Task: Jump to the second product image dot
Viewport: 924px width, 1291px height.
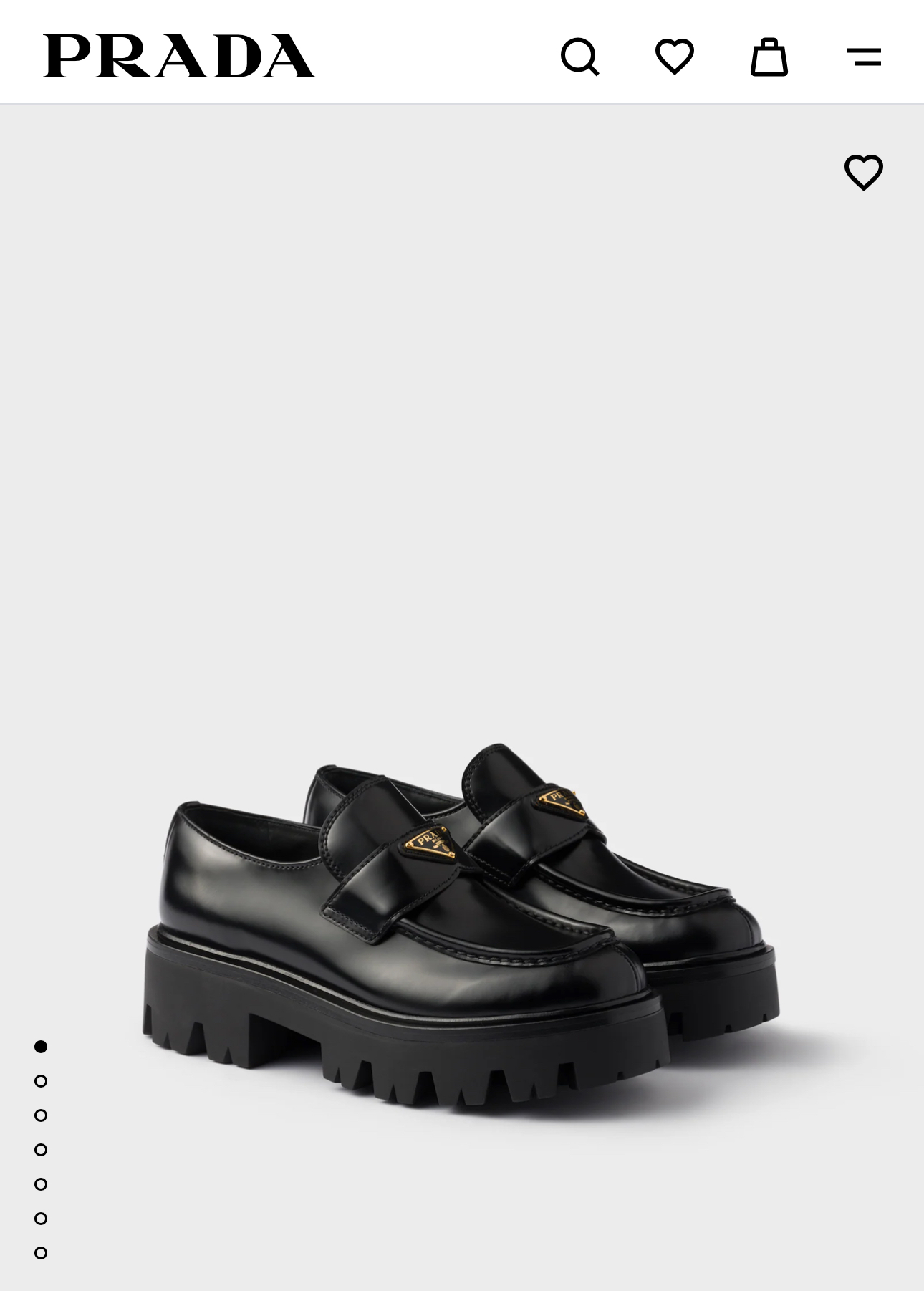Action: coord(41,1081)
